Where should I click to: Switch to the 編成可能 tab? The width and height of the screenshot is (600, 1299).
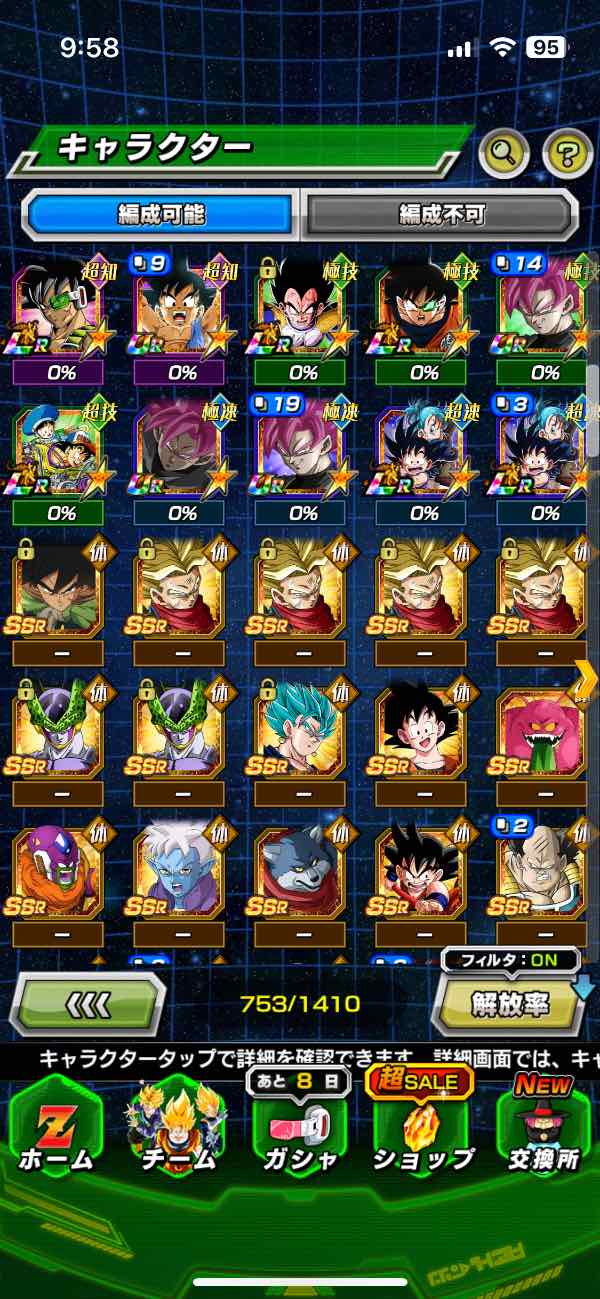(160, 214)
